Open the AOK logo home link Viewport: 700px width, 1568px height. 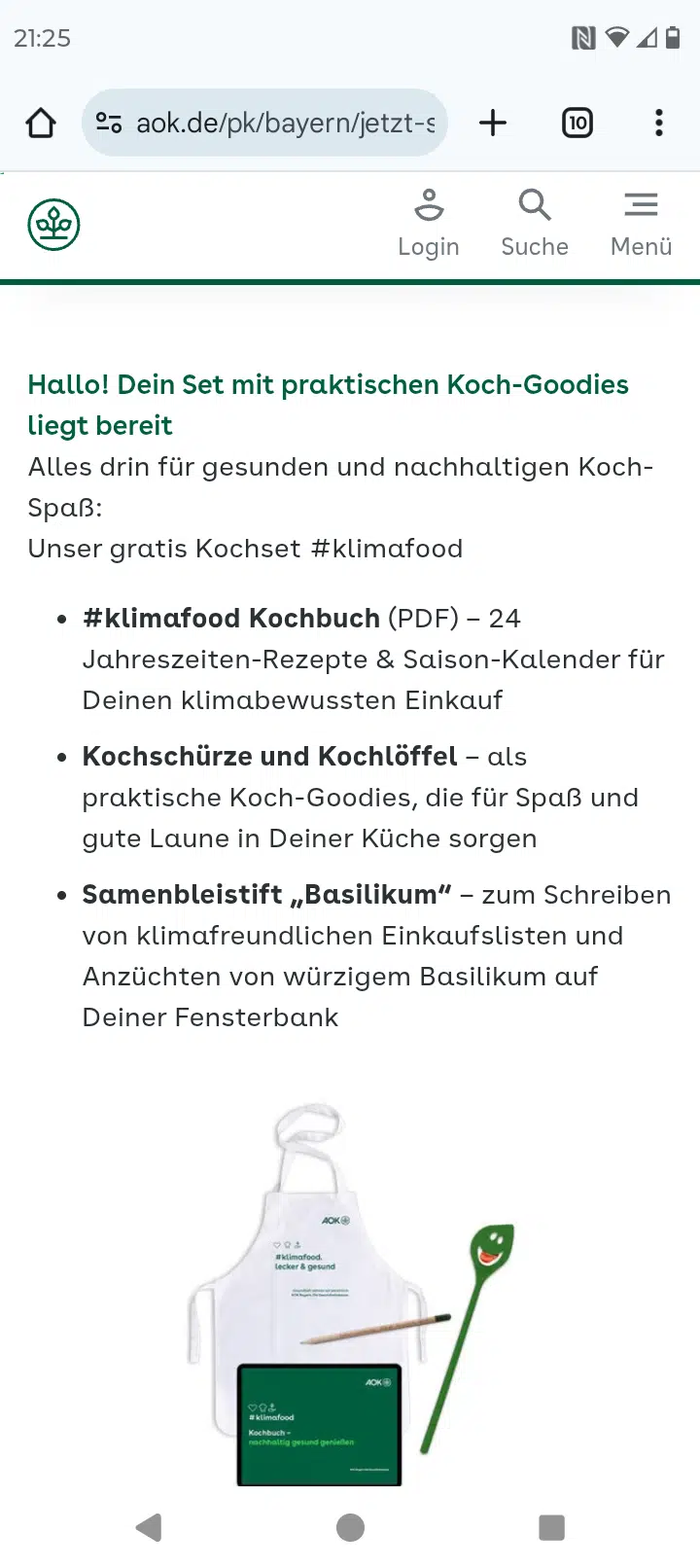click(53, 225)
